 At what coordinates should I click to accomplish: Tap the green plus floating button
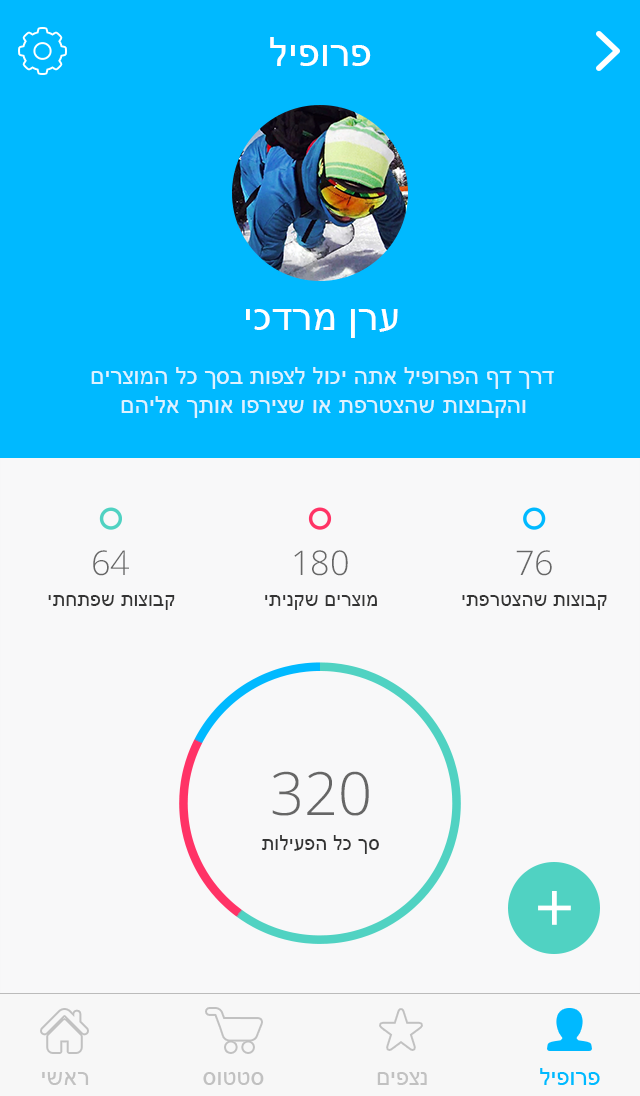coord(554,908)
